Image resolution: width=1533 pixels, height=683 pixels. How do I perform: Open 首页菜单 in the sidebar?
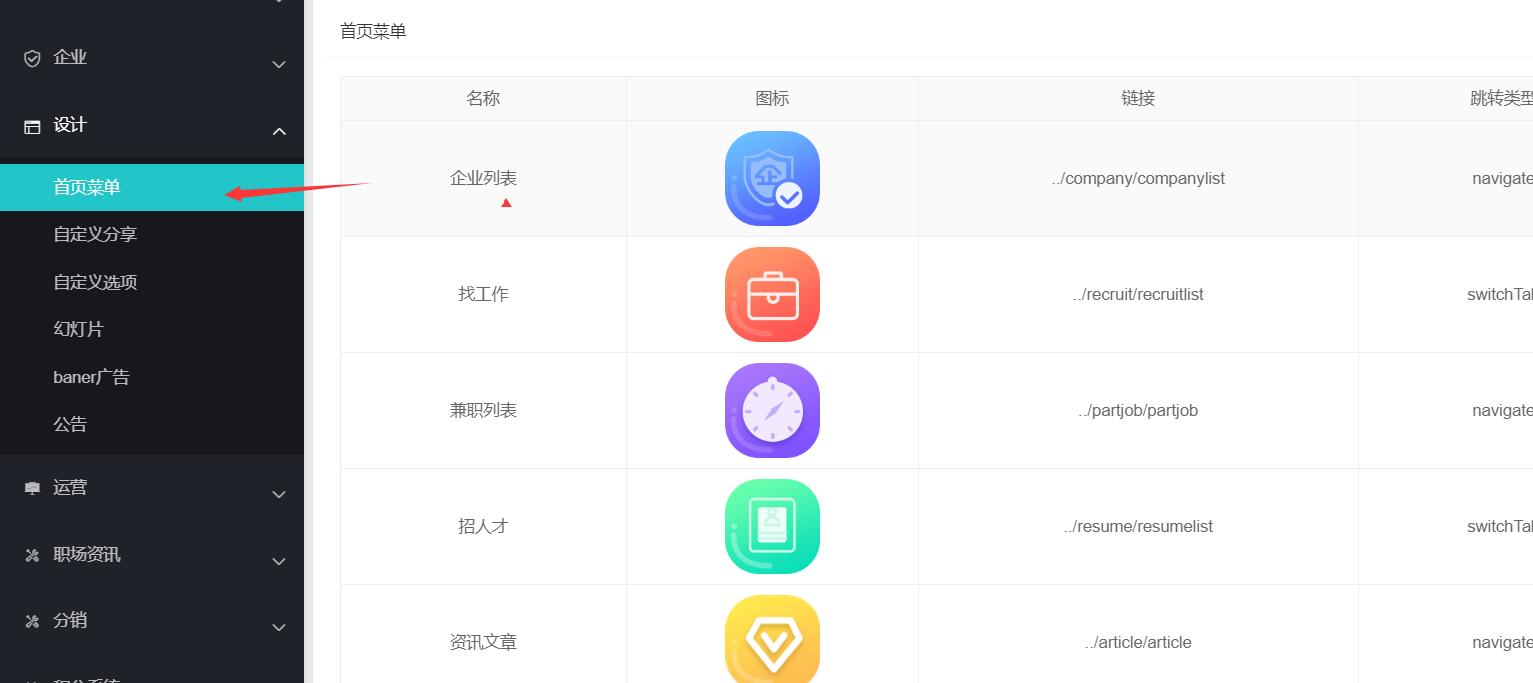[x=87, y=187]
